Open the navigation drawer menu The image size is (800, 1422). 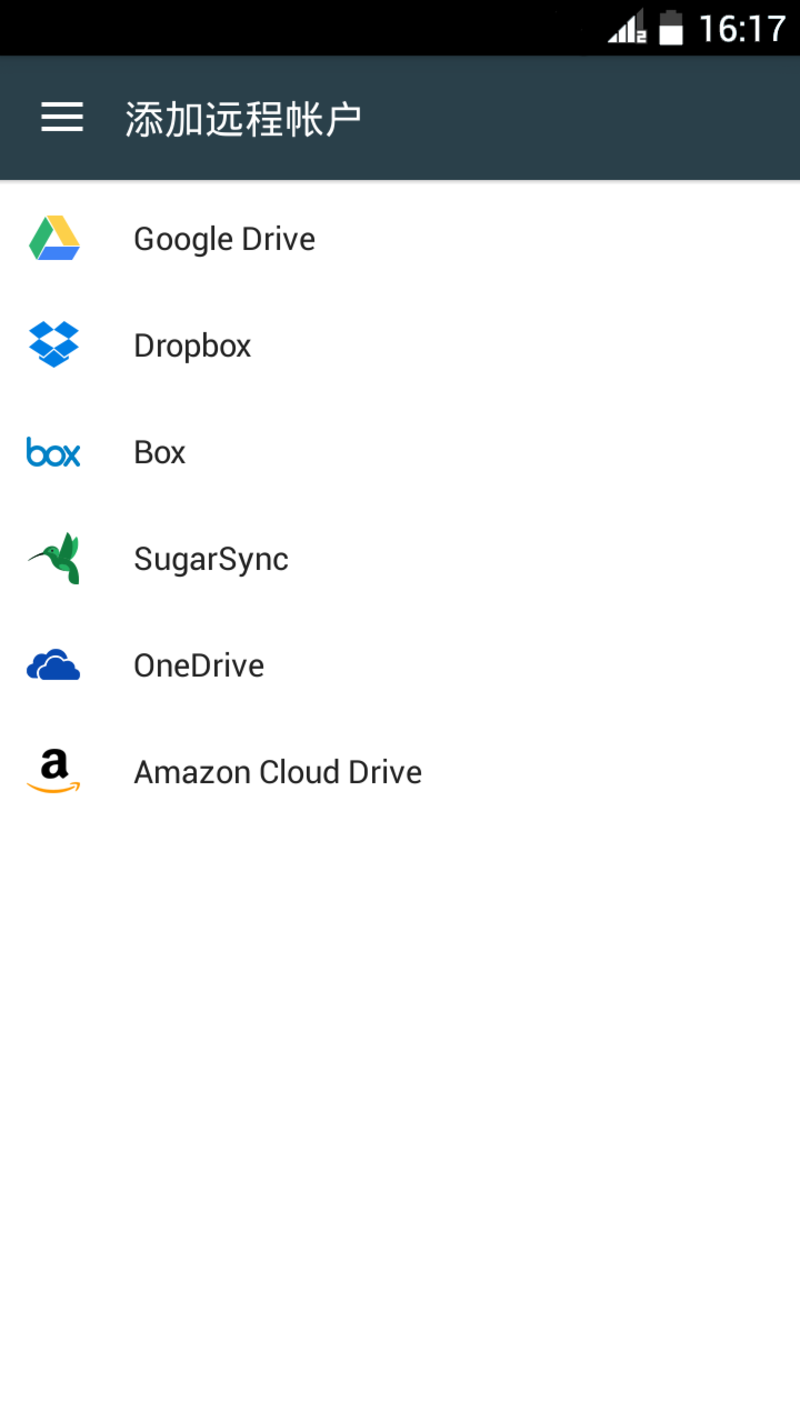(62, 118)
